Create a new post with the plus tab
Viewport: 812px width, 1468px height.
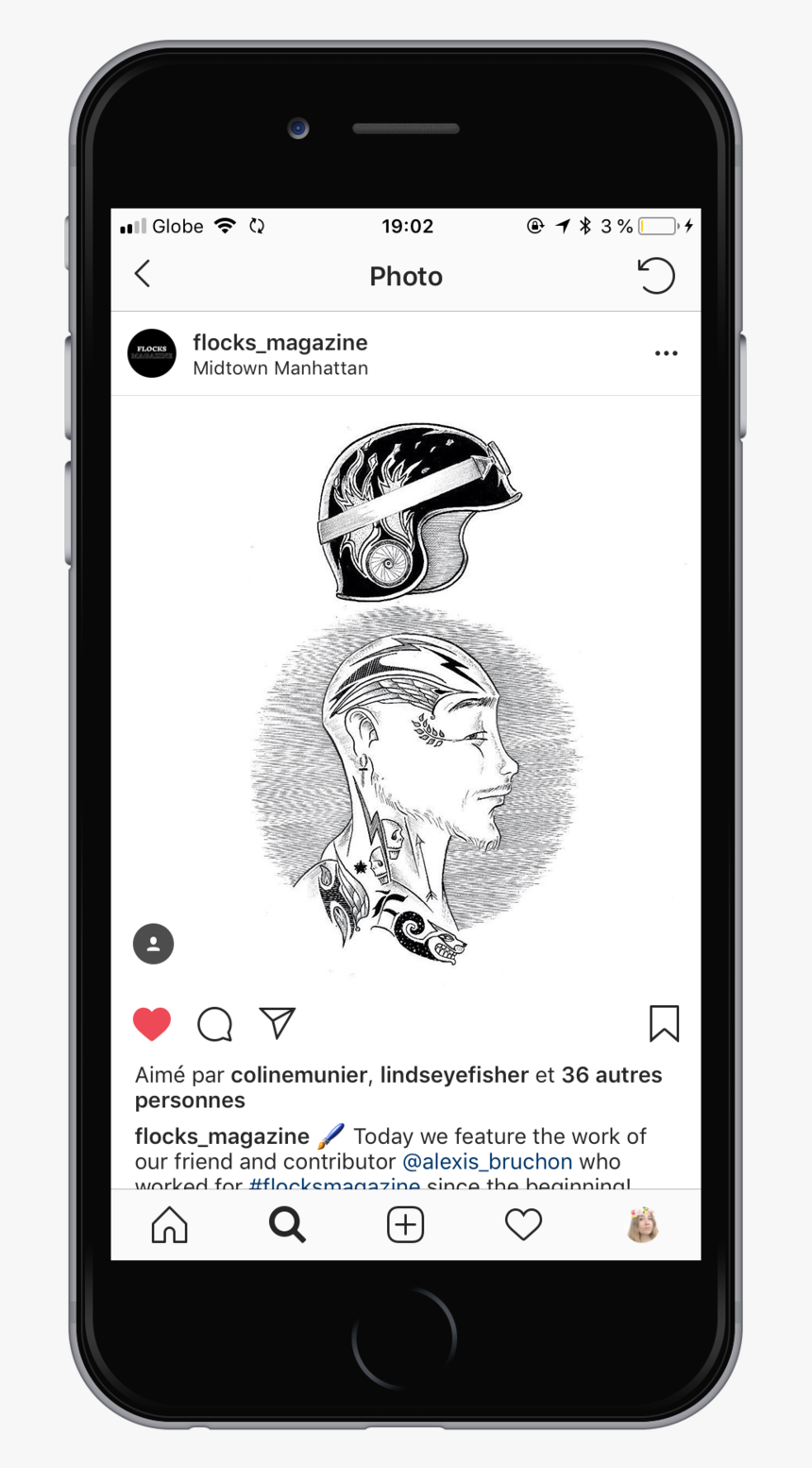point(405,1225)
